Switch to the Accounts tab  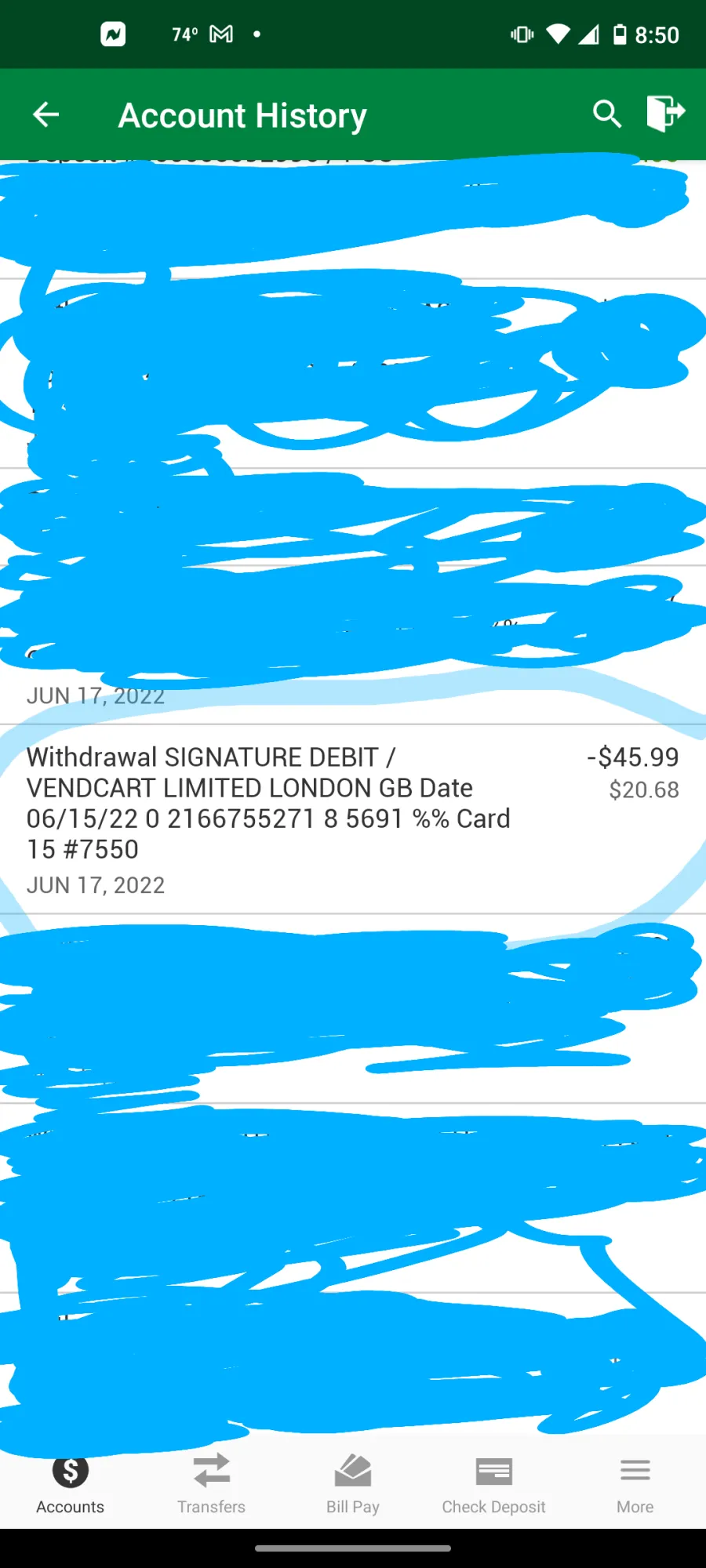pos(71,1483)
